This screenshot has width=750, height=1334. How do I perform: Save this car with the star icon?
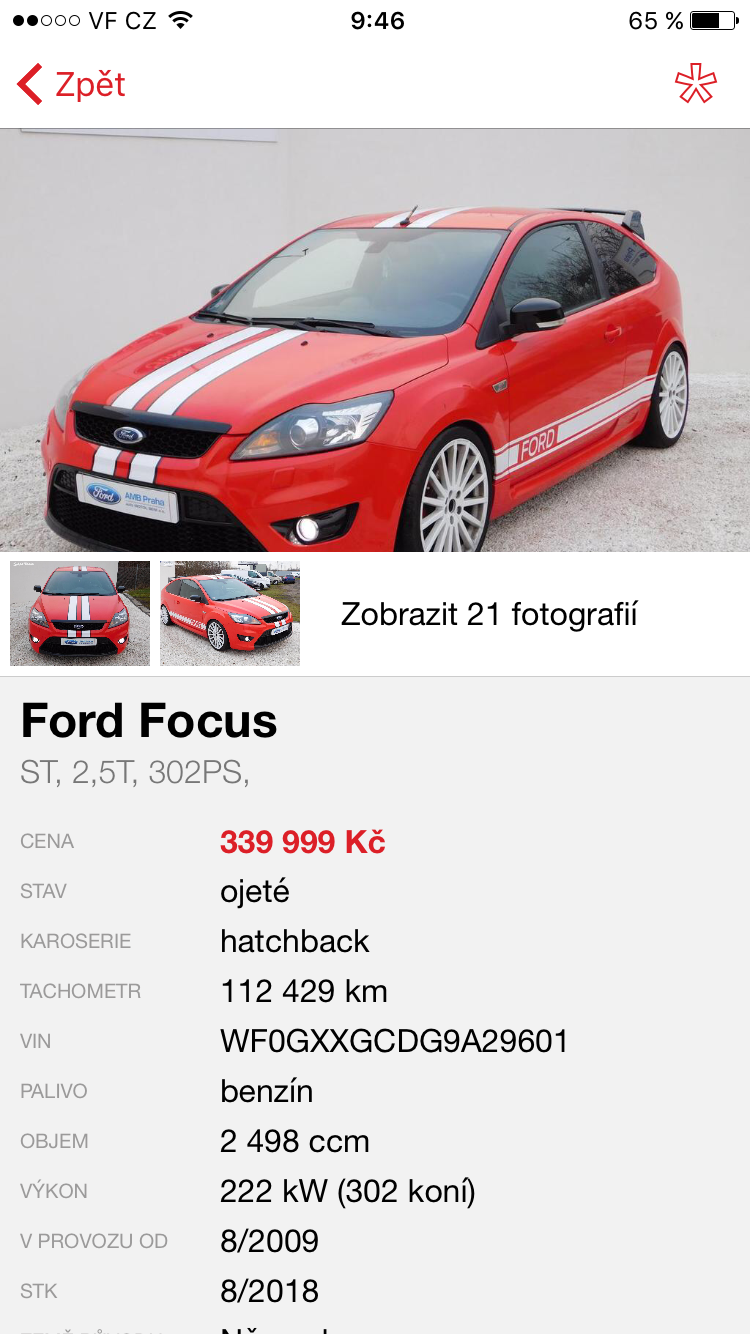click(x=696, y=85)
